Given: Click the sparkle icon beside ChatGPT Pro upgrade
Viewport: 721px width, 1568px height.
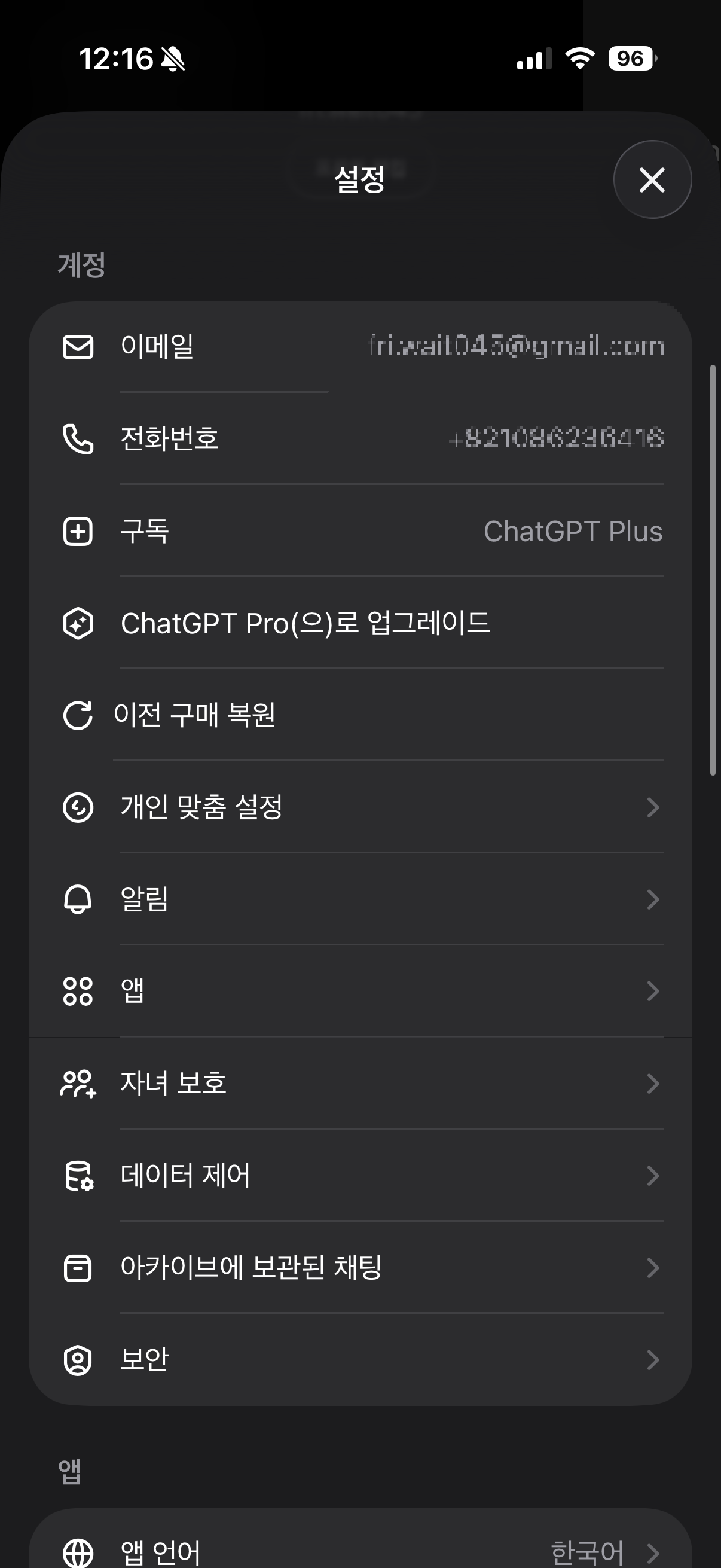Looking at the screenshot, I should coord(78,622).
